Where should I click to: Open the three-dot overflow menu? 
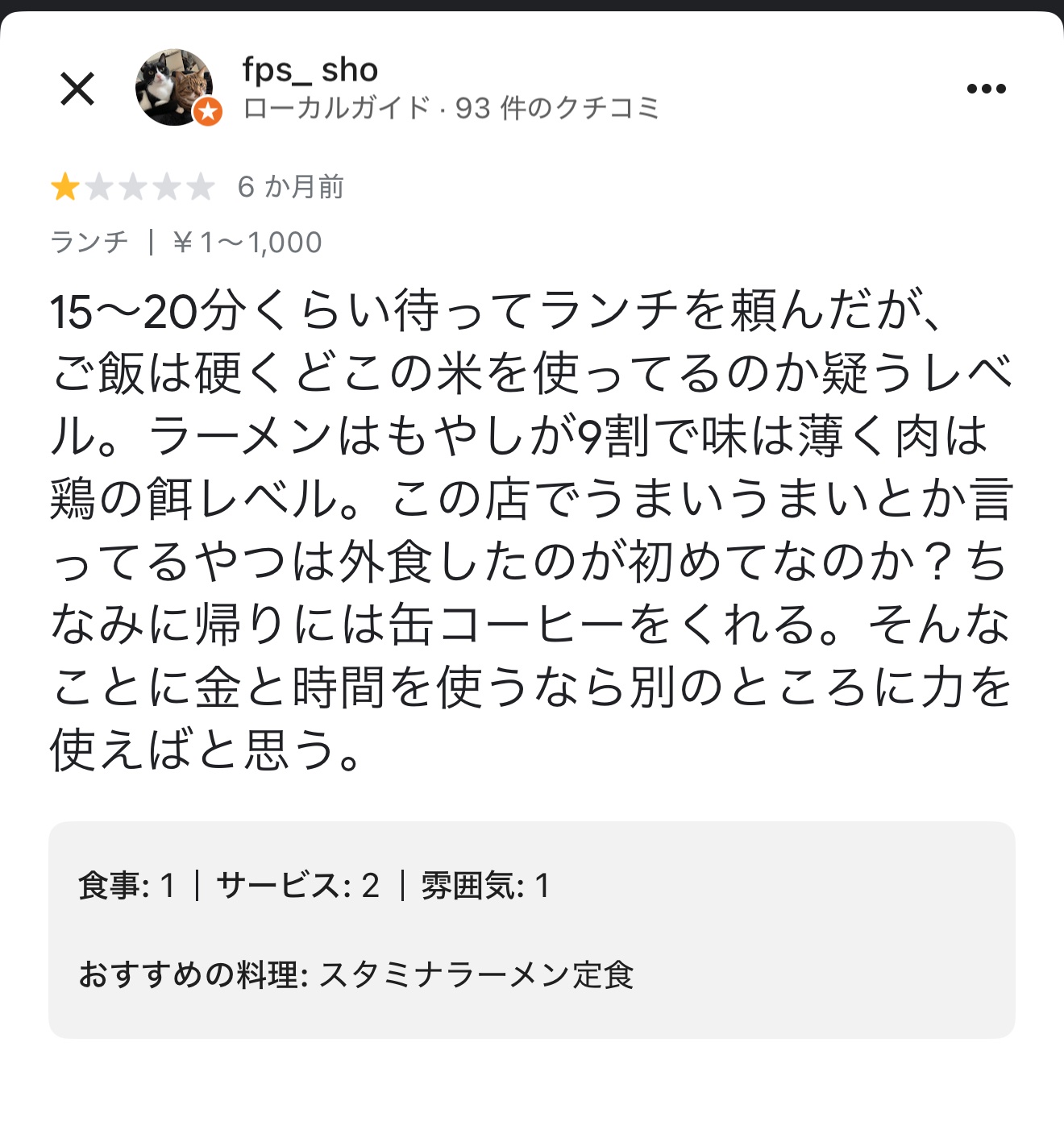pyautogui.click(x=986, y=89)
